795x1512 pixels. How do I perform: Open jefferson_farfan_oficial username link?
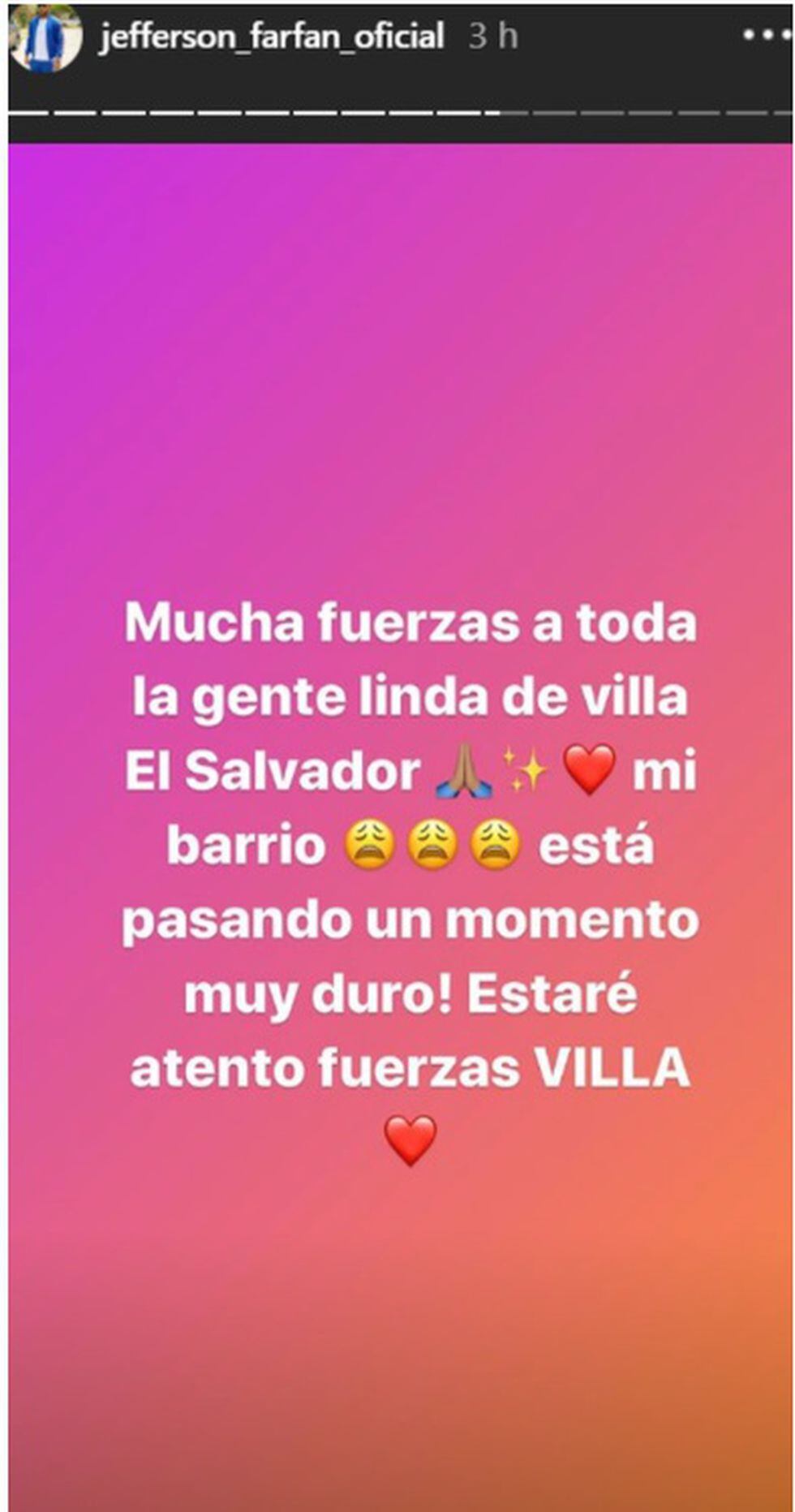(272, 37)
